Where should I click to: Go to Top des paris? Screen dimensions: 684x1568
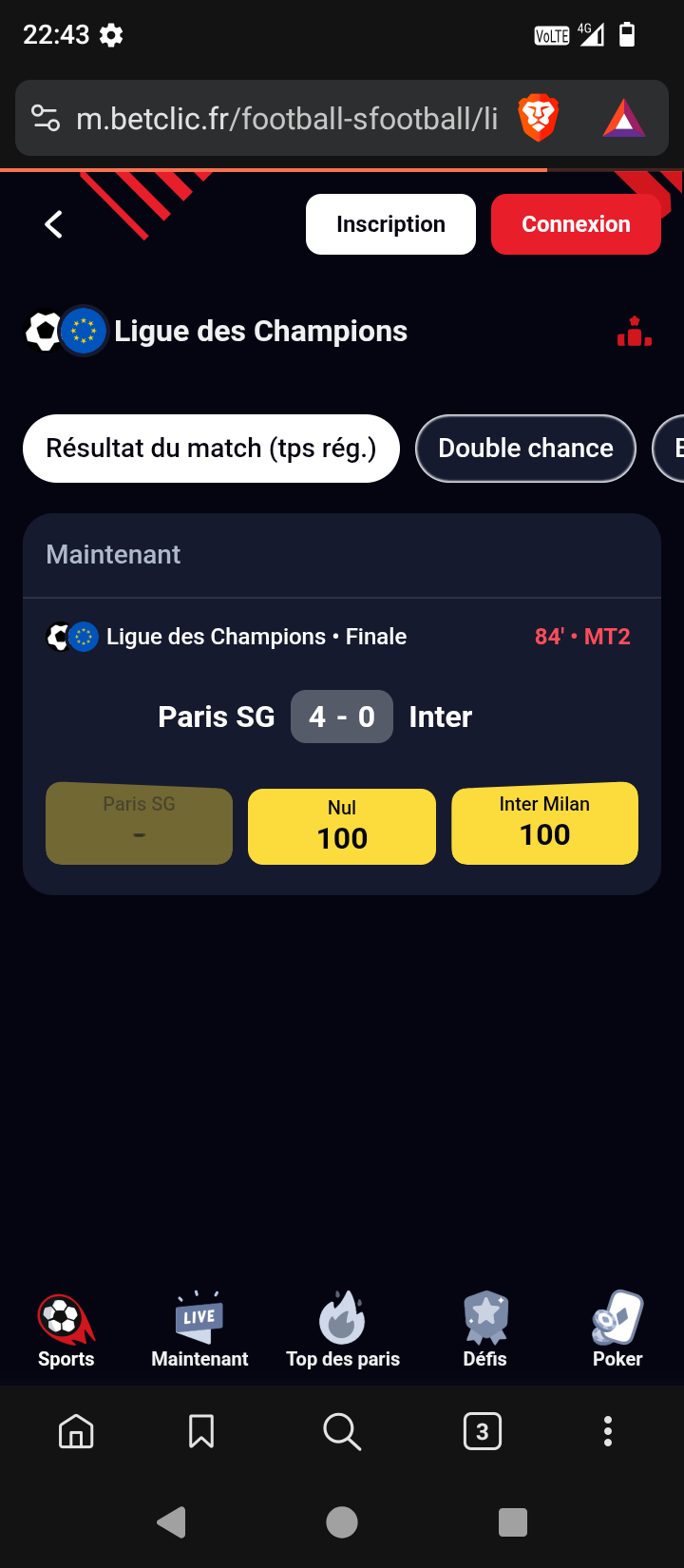(343, 1330)
